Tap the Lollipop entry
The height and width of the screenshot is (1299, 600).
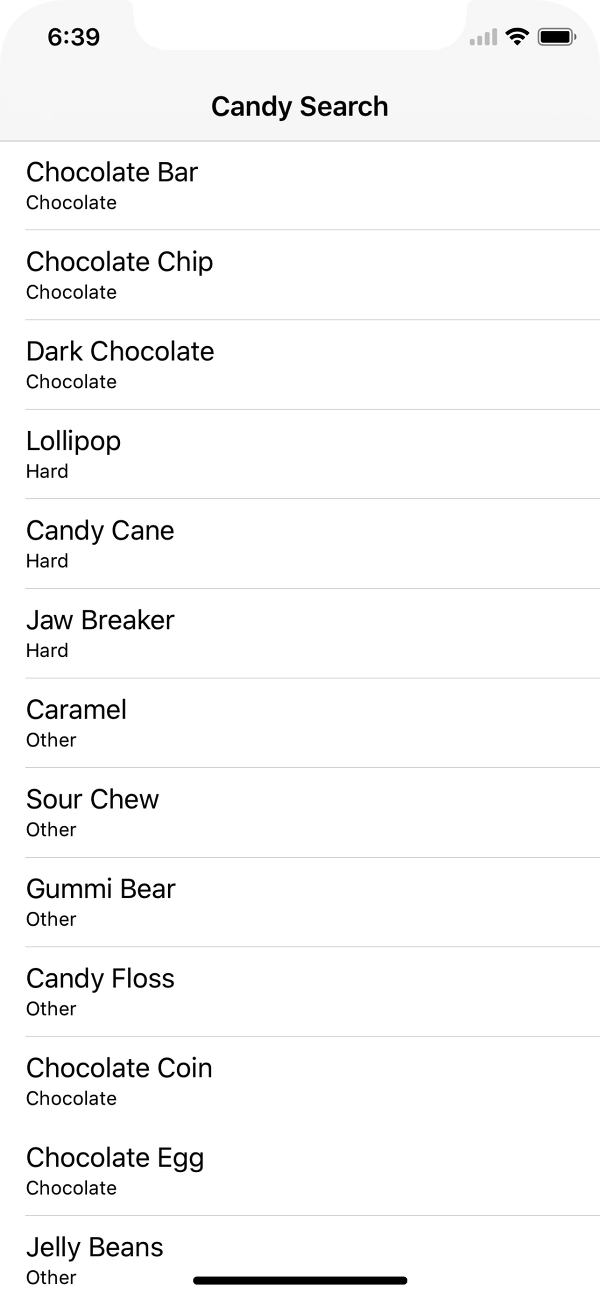(300, 454)
